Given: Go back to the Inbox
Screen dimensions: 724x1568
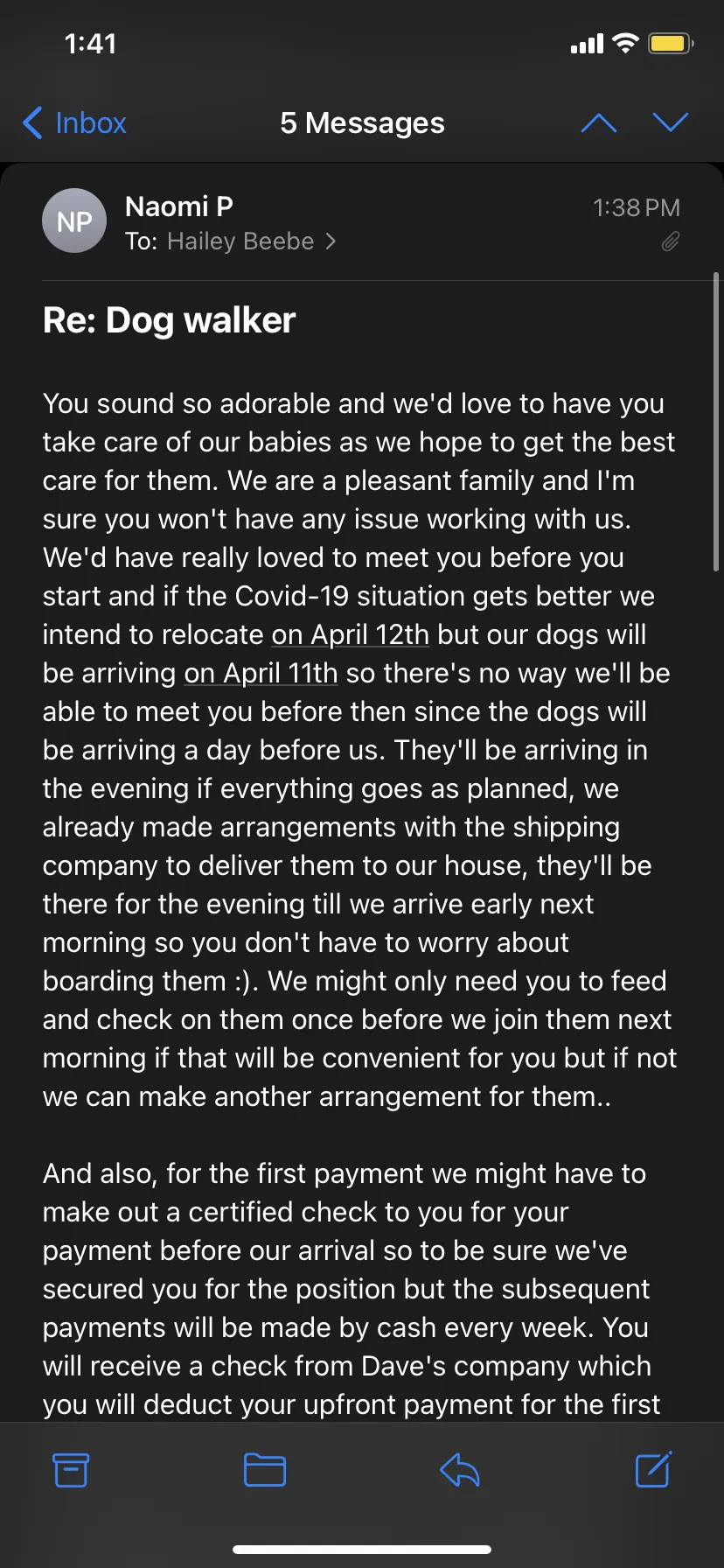Looking at the screenshot, I should click(74, 123).
